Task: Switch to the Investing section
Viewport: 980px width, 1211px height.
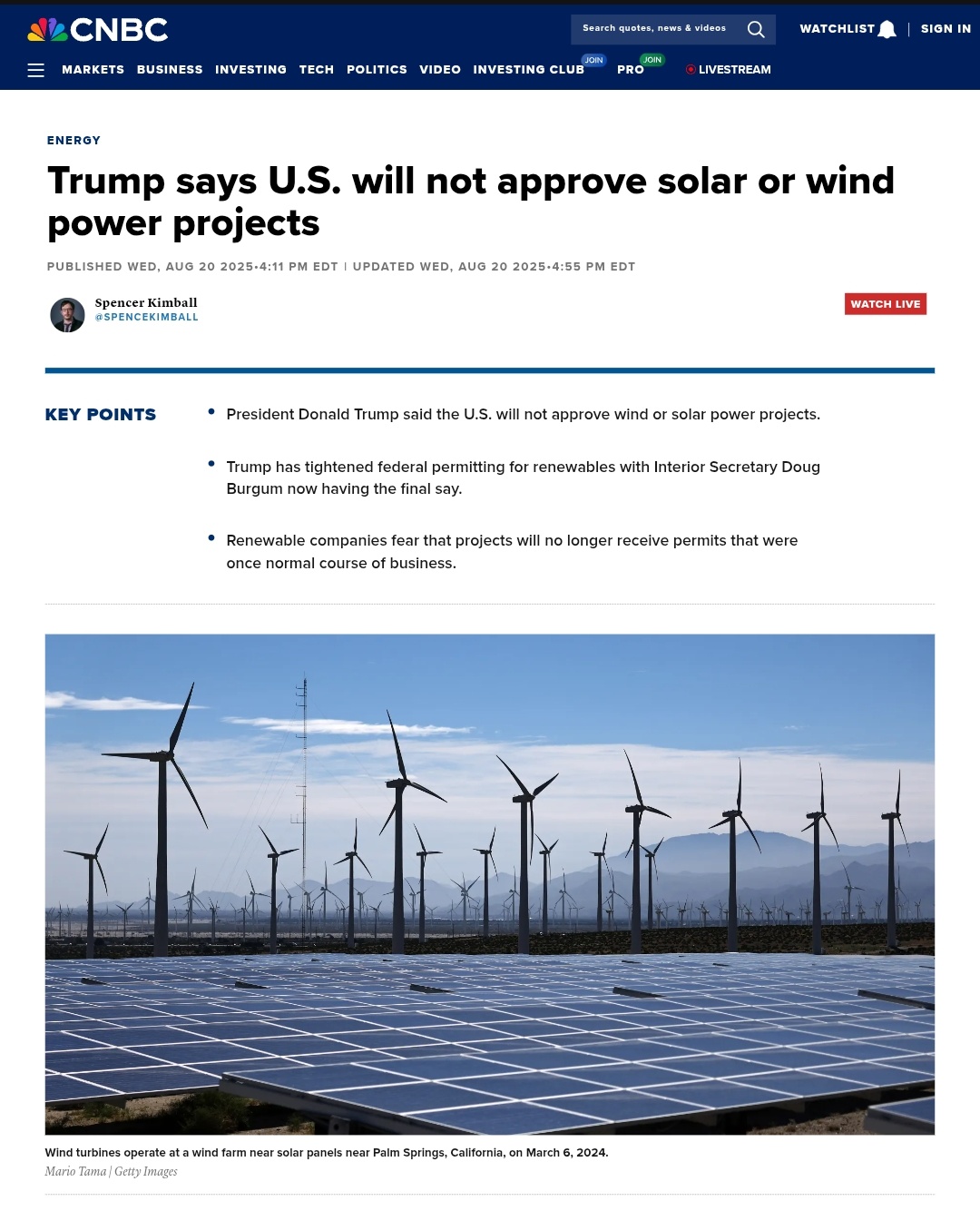Action: coord(250,70)
